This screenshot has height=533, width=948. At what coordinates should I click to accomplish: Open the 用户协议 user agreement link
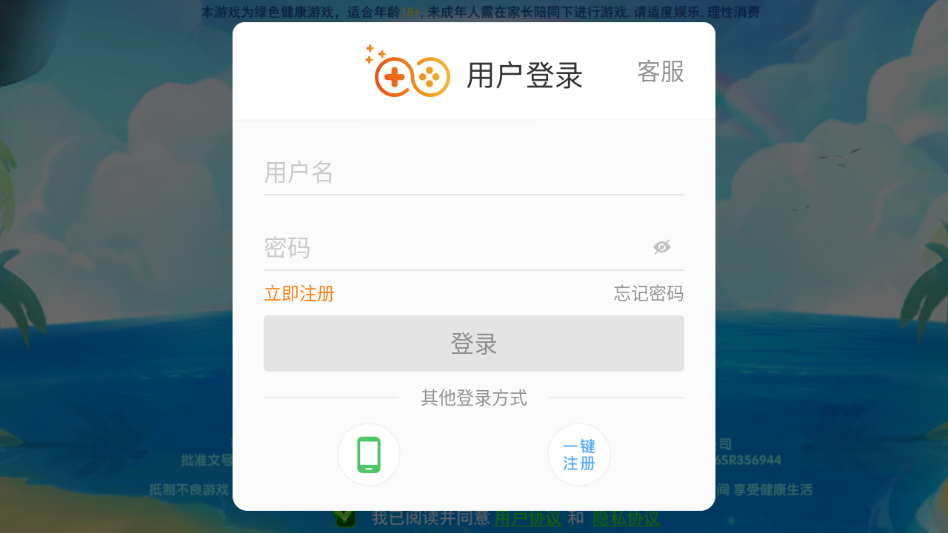click(x=527, y=519)
